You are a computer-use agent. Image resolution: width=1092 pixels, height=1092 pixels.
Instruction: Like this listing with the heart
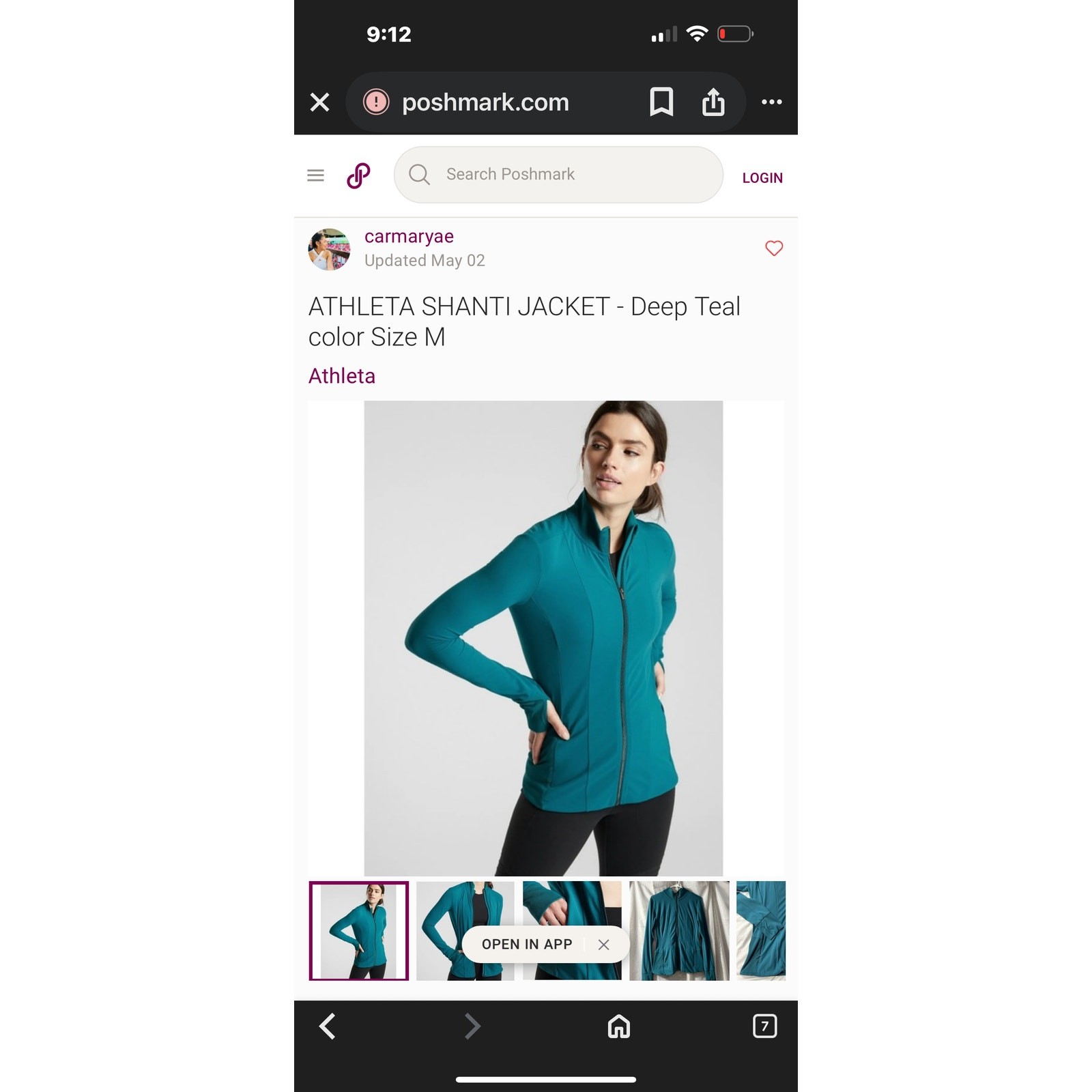click(x=773, y=248)
